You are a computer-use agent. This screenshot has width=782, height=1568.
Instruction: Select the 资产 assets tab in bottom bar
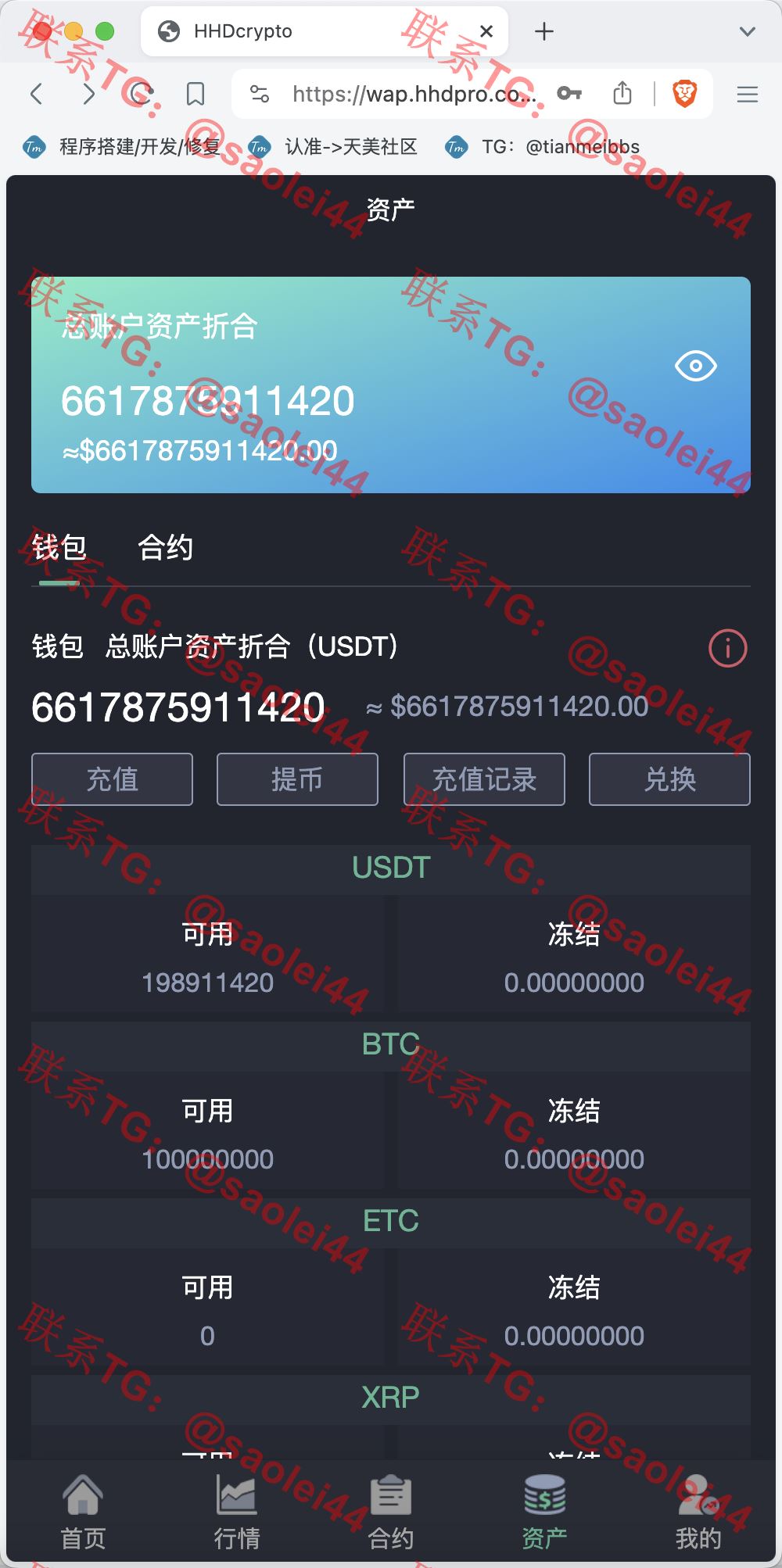point(545,1512)
